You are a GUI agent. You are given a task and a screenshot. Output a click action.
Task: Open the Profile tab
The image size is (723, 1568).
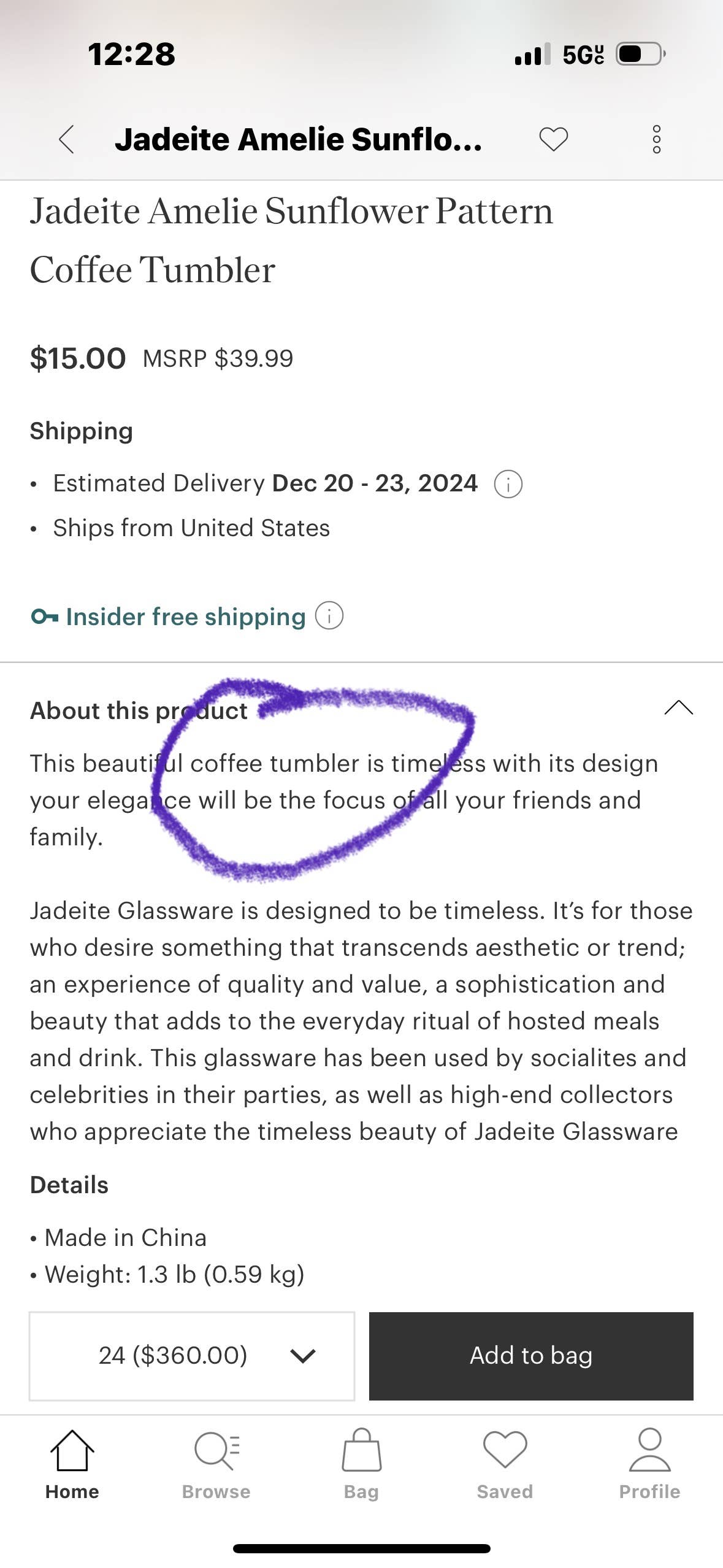(x=649, y=1464)
